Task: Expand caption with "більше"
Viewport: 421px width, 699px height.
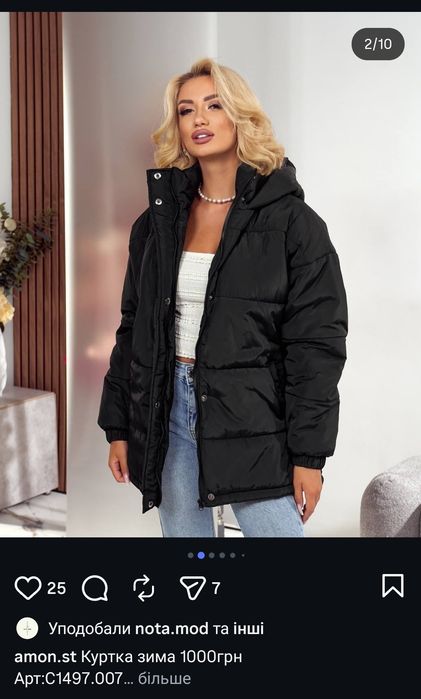Action: (x=165, y=678)
